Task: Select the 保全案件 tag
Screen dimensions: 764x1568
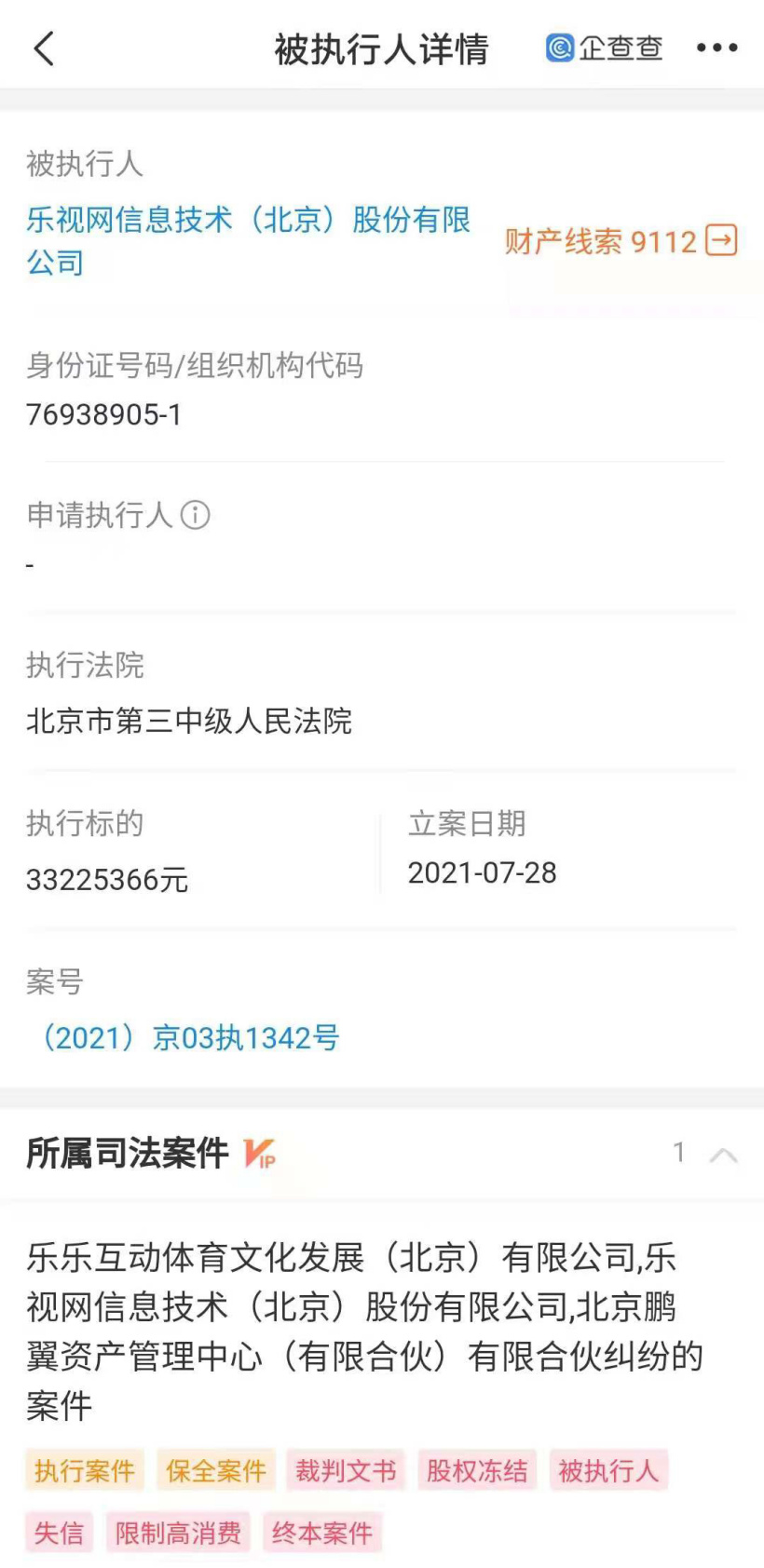Action: coord(216,1471)
